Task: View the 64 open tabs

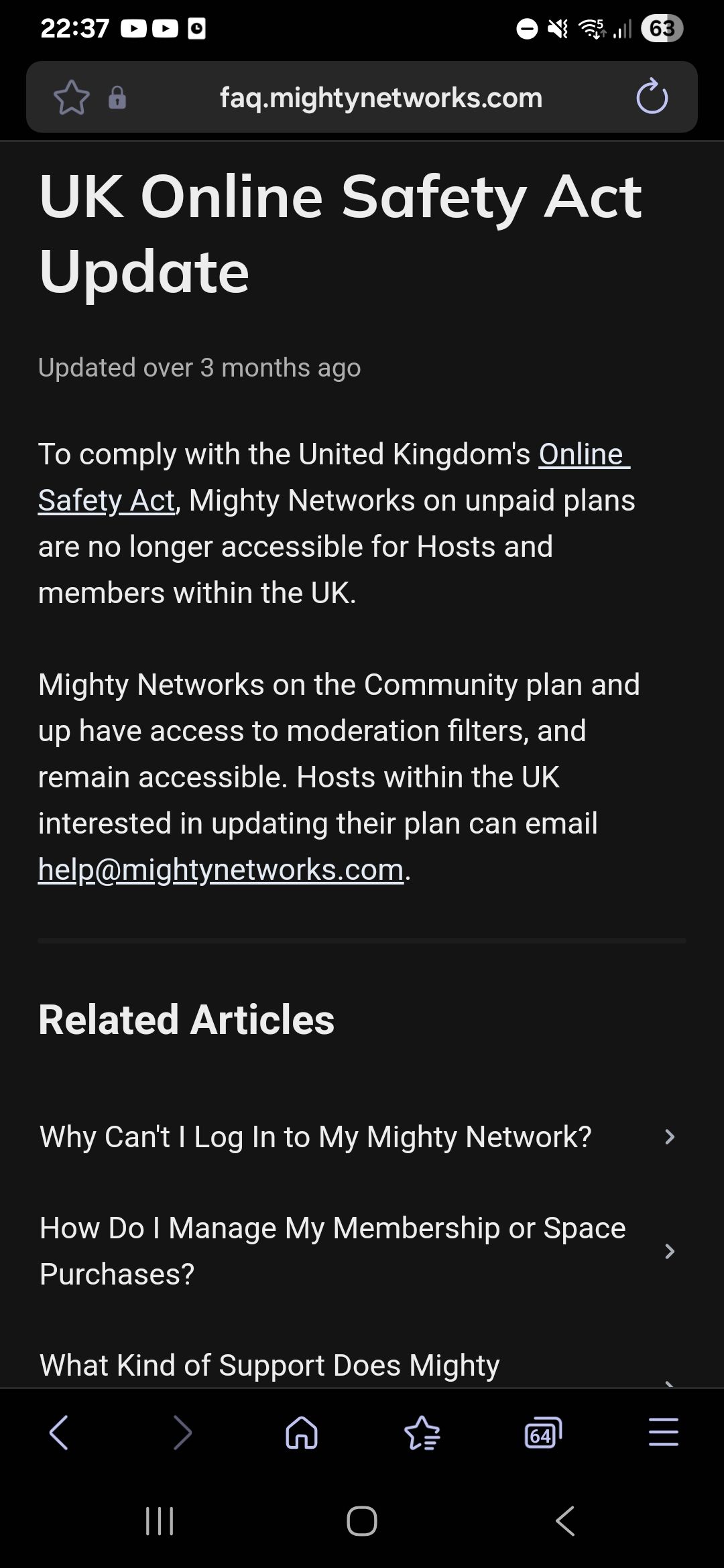Action: [x=542, y=1433]
